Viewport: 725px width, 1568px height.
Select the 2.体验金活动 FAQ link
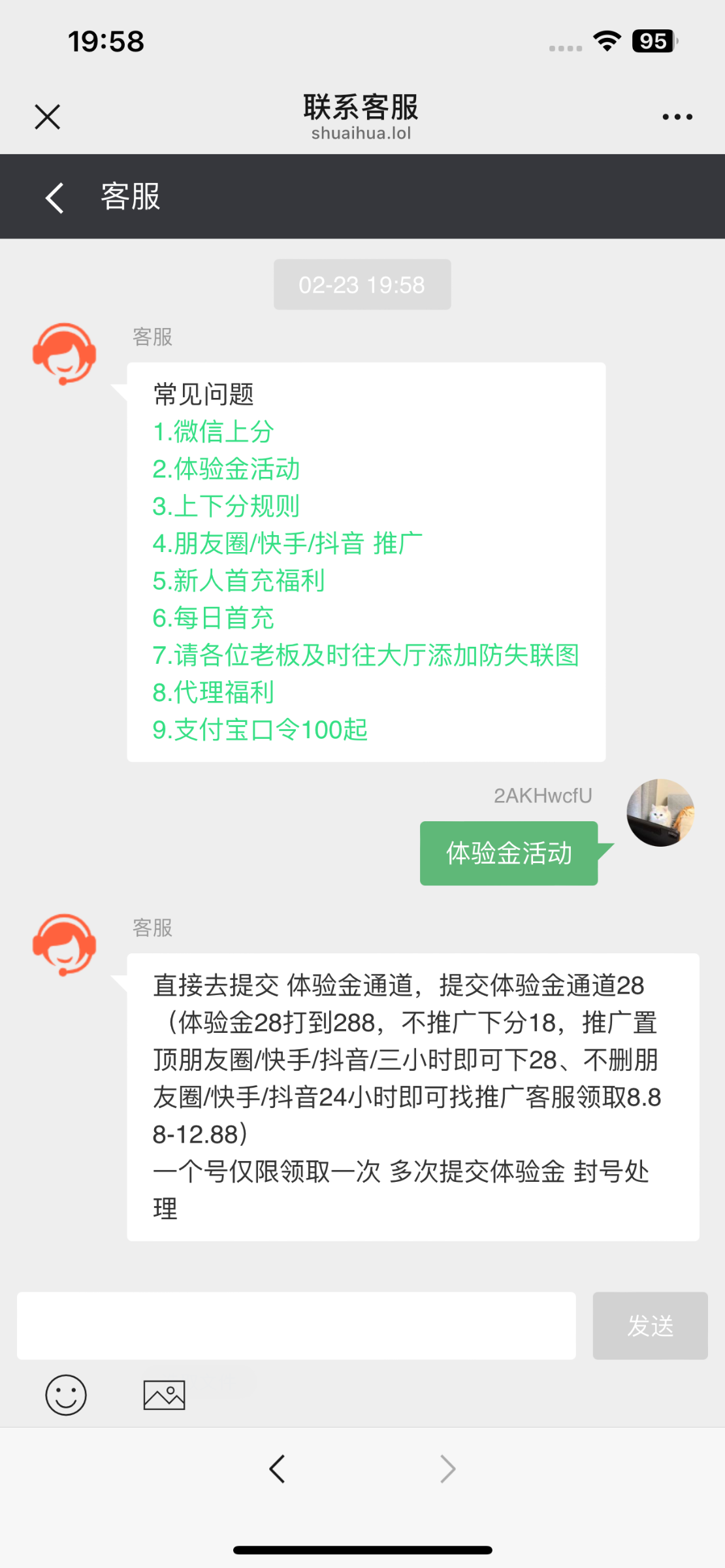click(x=226, y=469)
